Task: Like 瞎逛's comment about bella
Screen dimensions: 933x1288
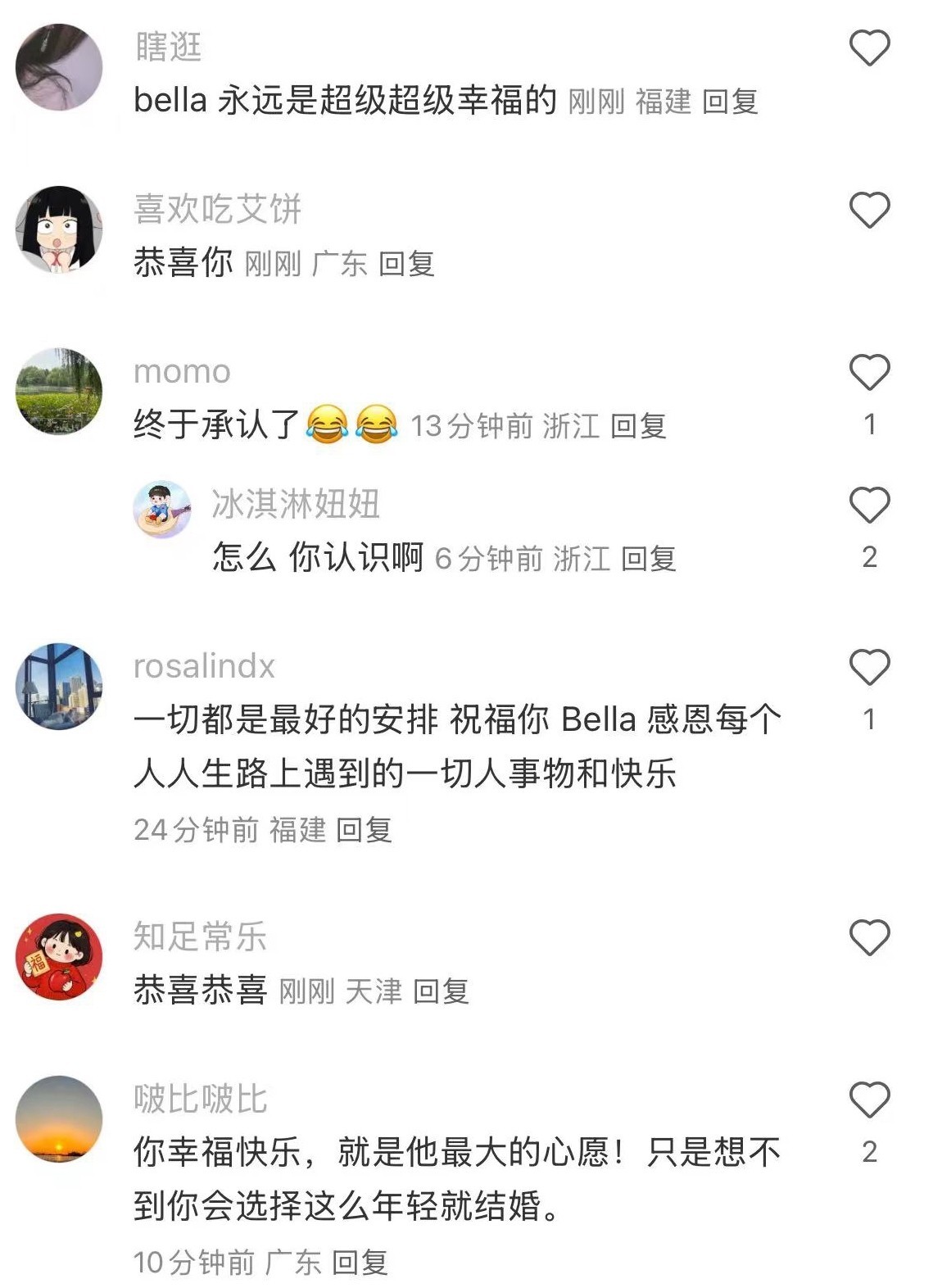Action: tap(869, 48)
